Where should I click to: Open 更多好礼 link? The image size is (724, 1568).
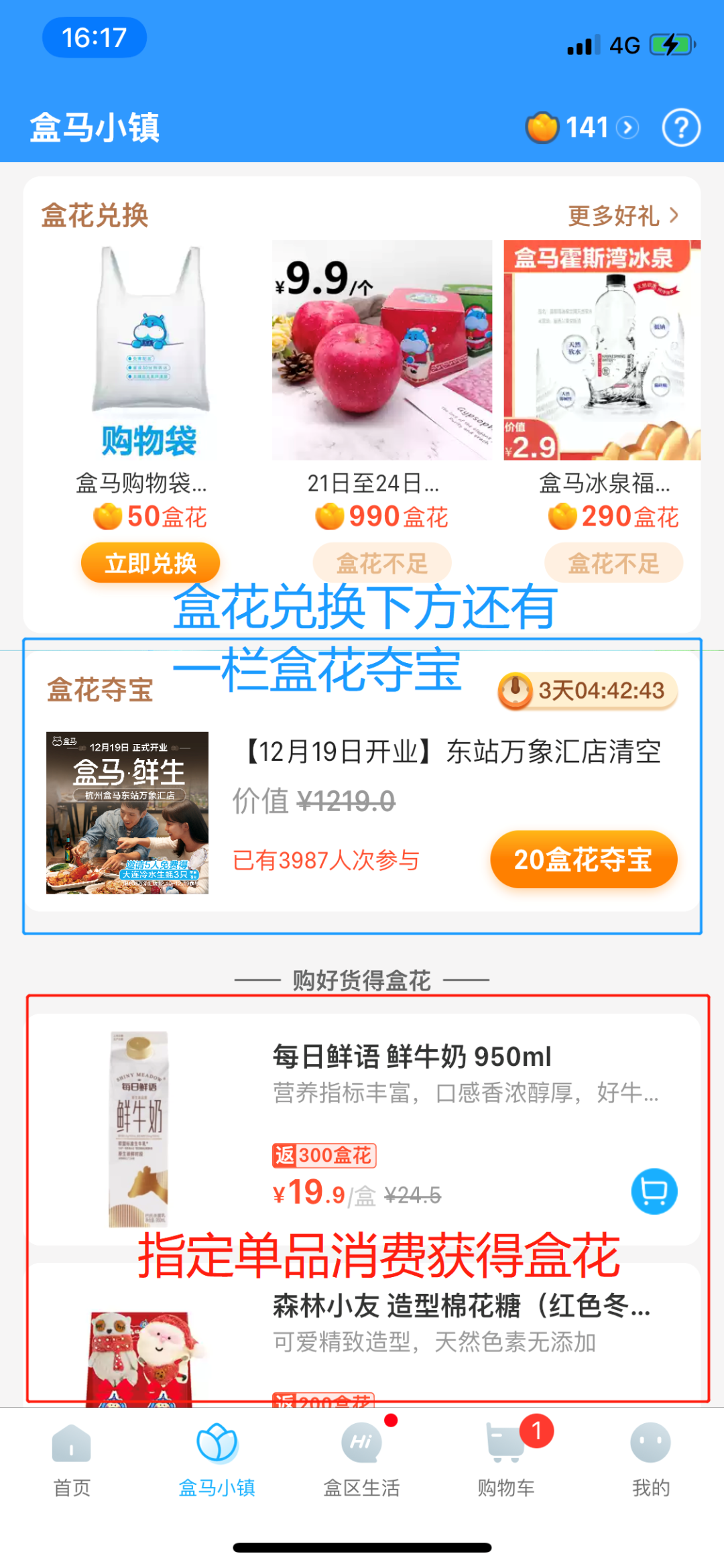623,216
